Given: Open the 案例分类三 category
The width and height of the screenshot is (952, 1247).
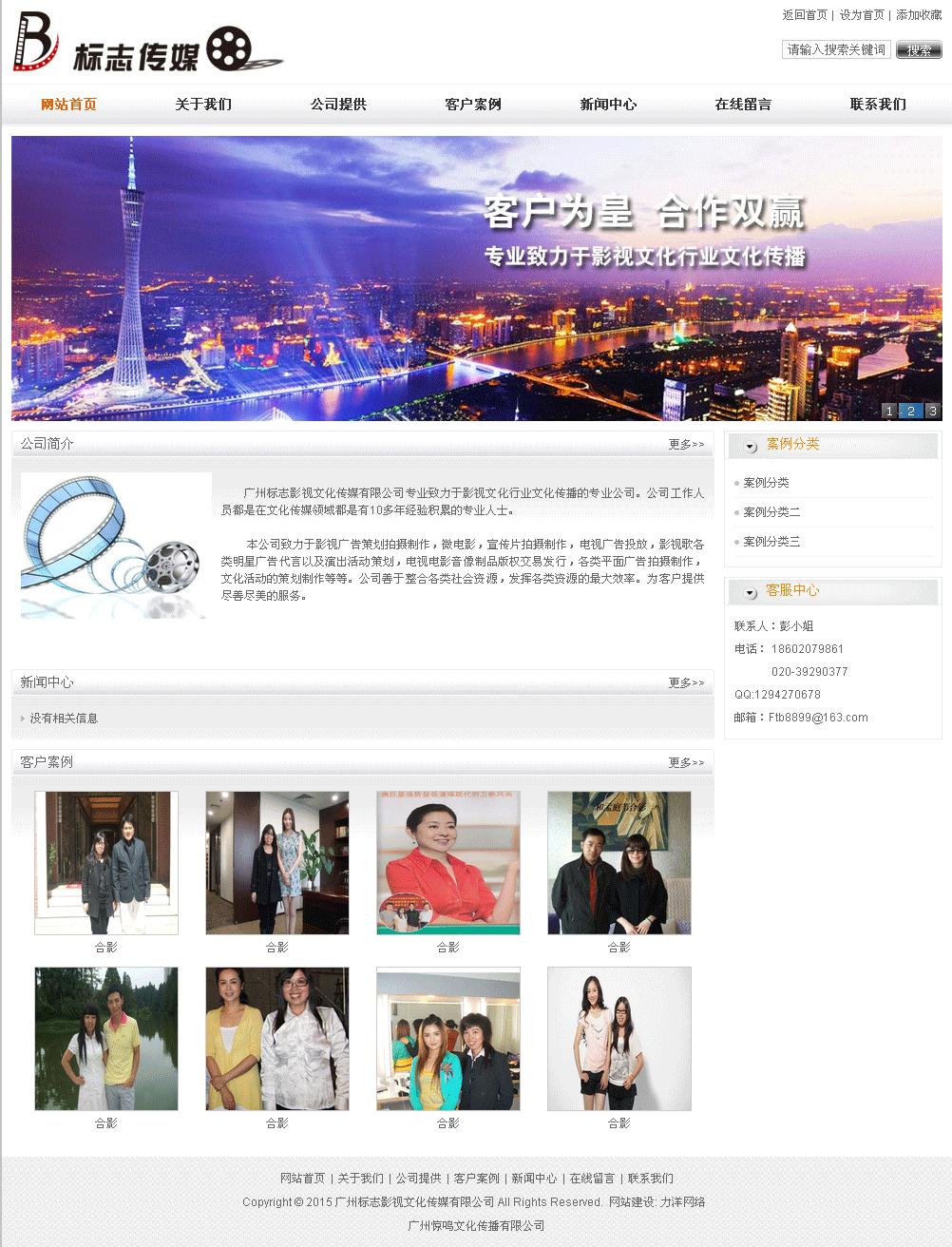Looking at the screenshot, I should point(771,542).
